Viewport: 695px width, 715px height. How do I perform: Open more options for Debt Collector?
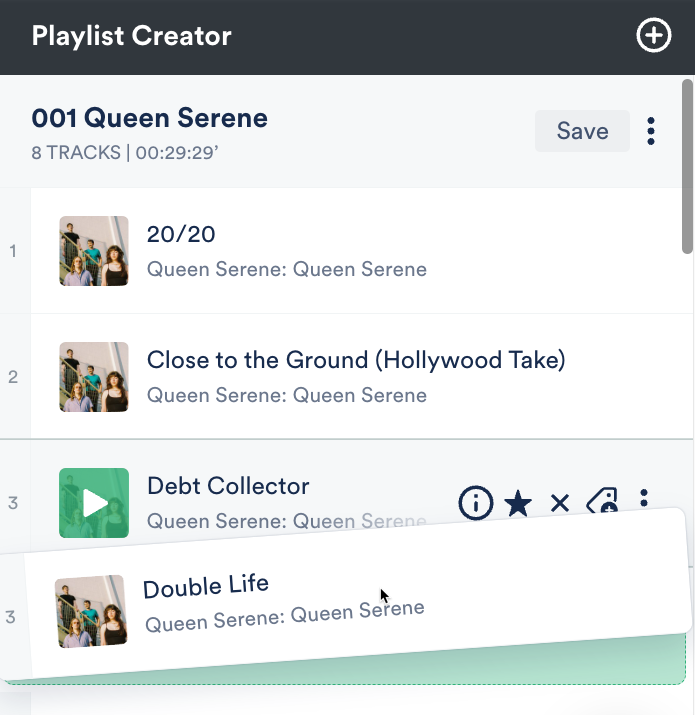(645, 496)
